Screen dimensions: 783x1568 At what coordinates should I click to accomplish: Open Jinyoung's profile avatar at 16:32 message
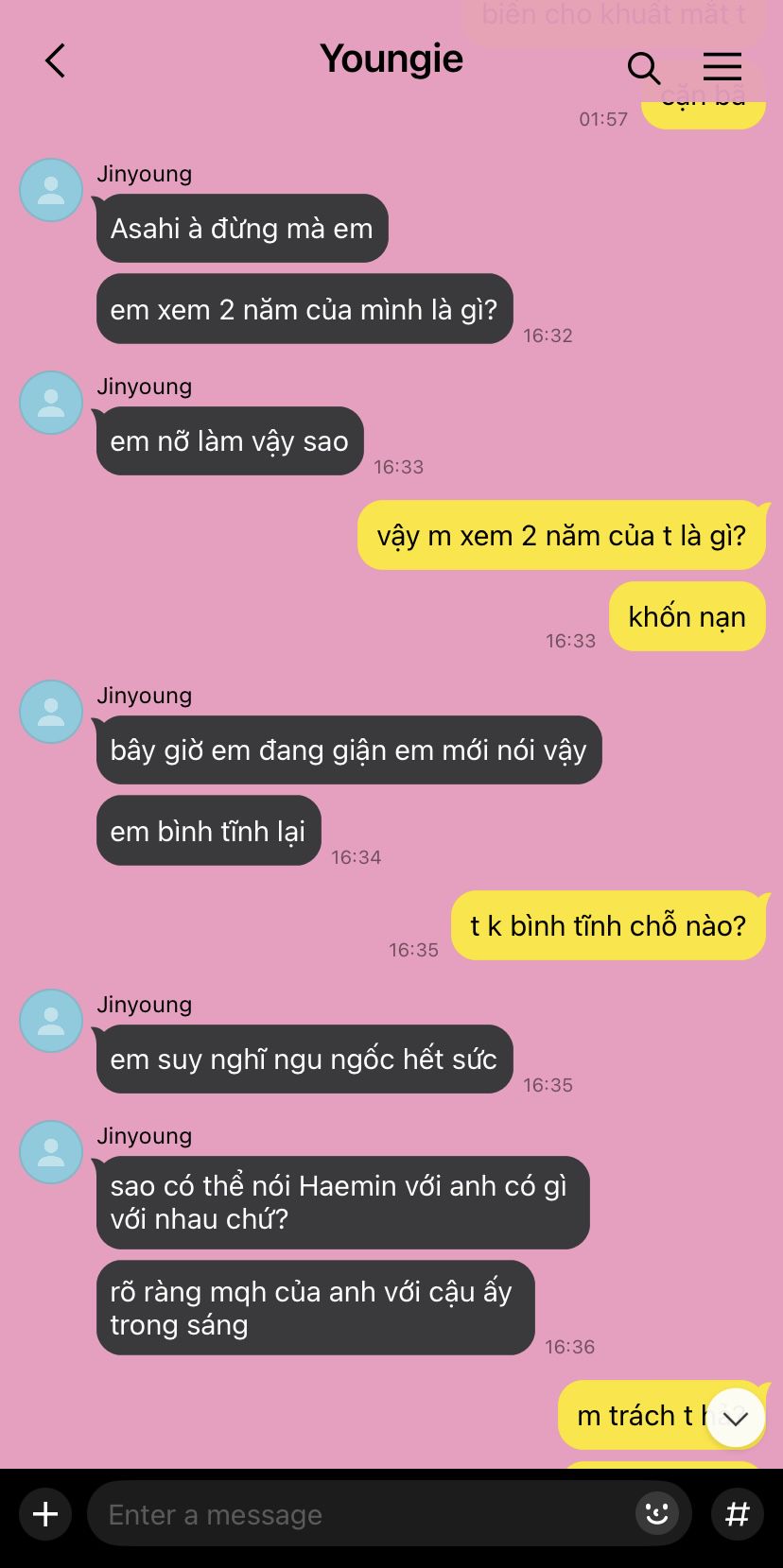51,190
